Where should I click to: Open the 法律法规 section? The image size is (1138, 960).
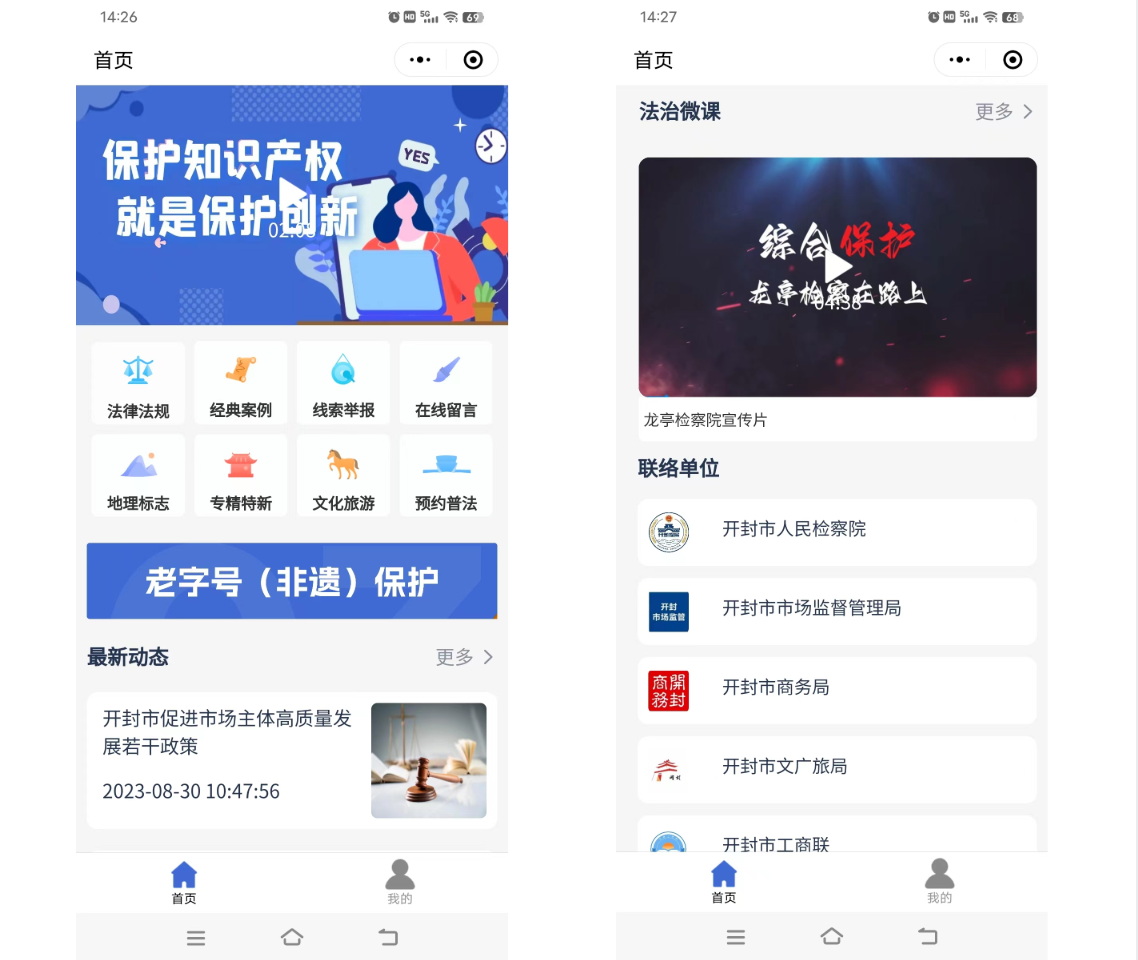tap(138, 383)
